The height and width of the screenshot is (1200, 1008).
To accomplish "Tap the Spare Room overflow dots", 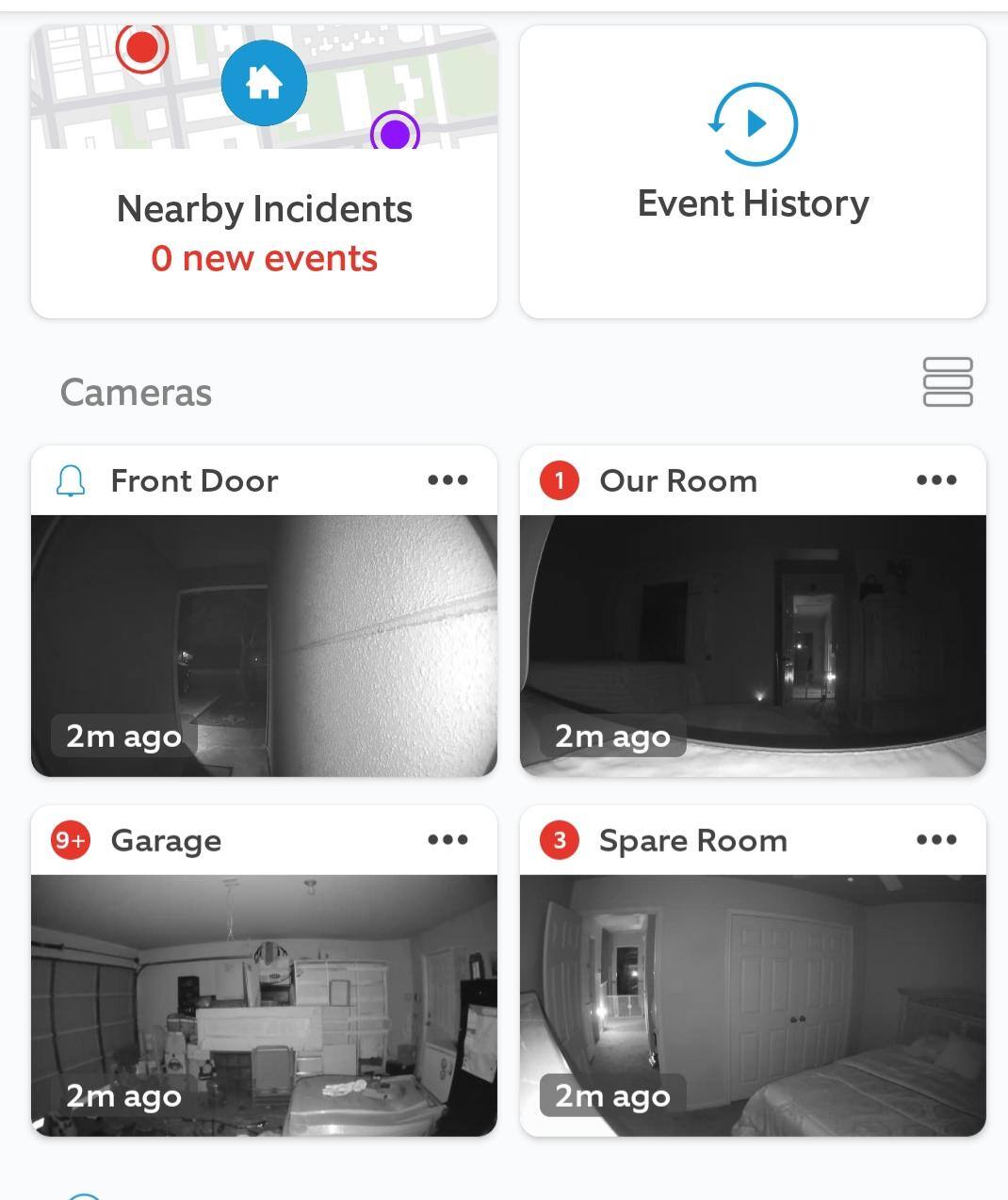I will point(936,840).
